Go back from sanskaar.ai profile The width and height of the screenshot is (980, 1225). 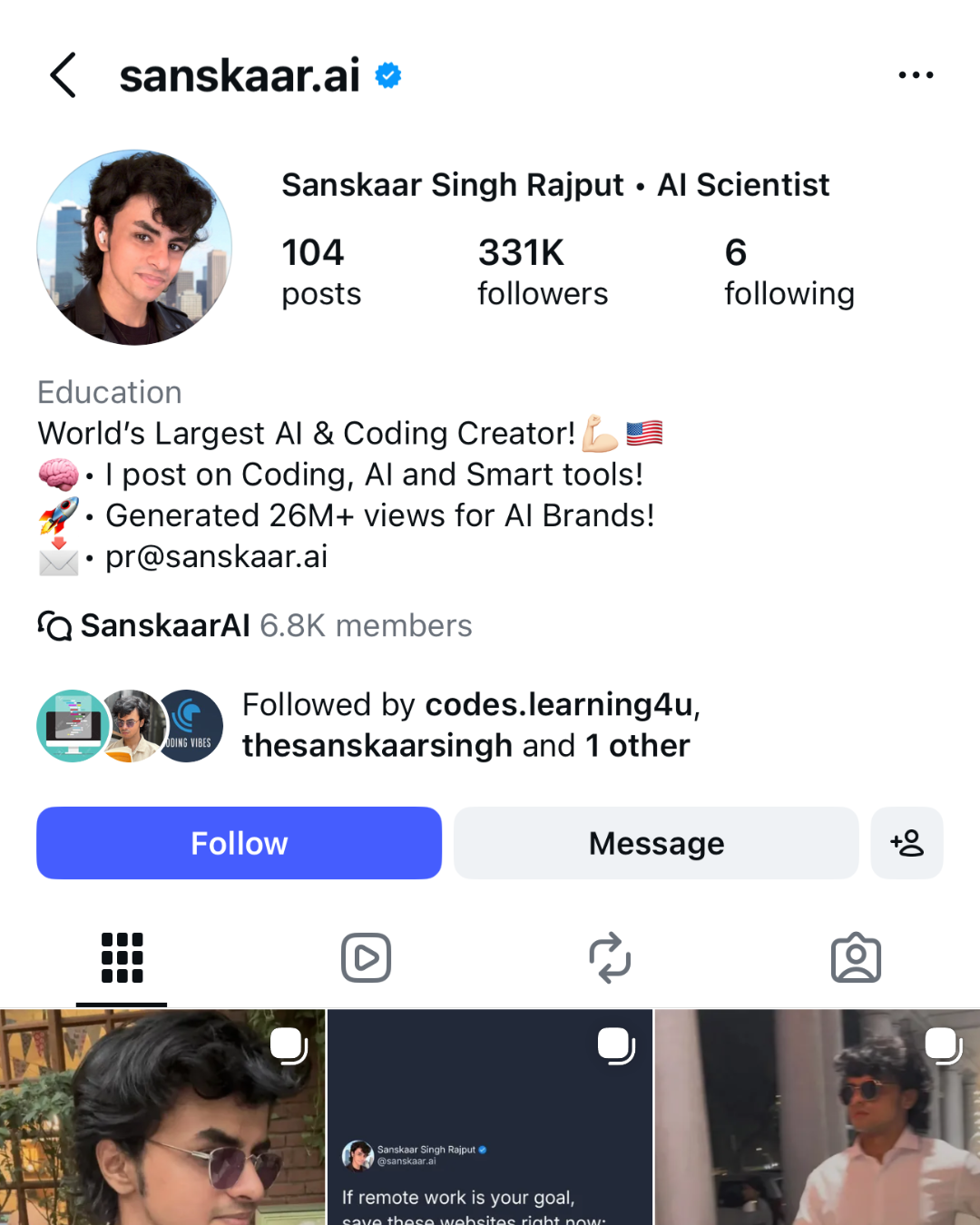(x=64, y=75)
